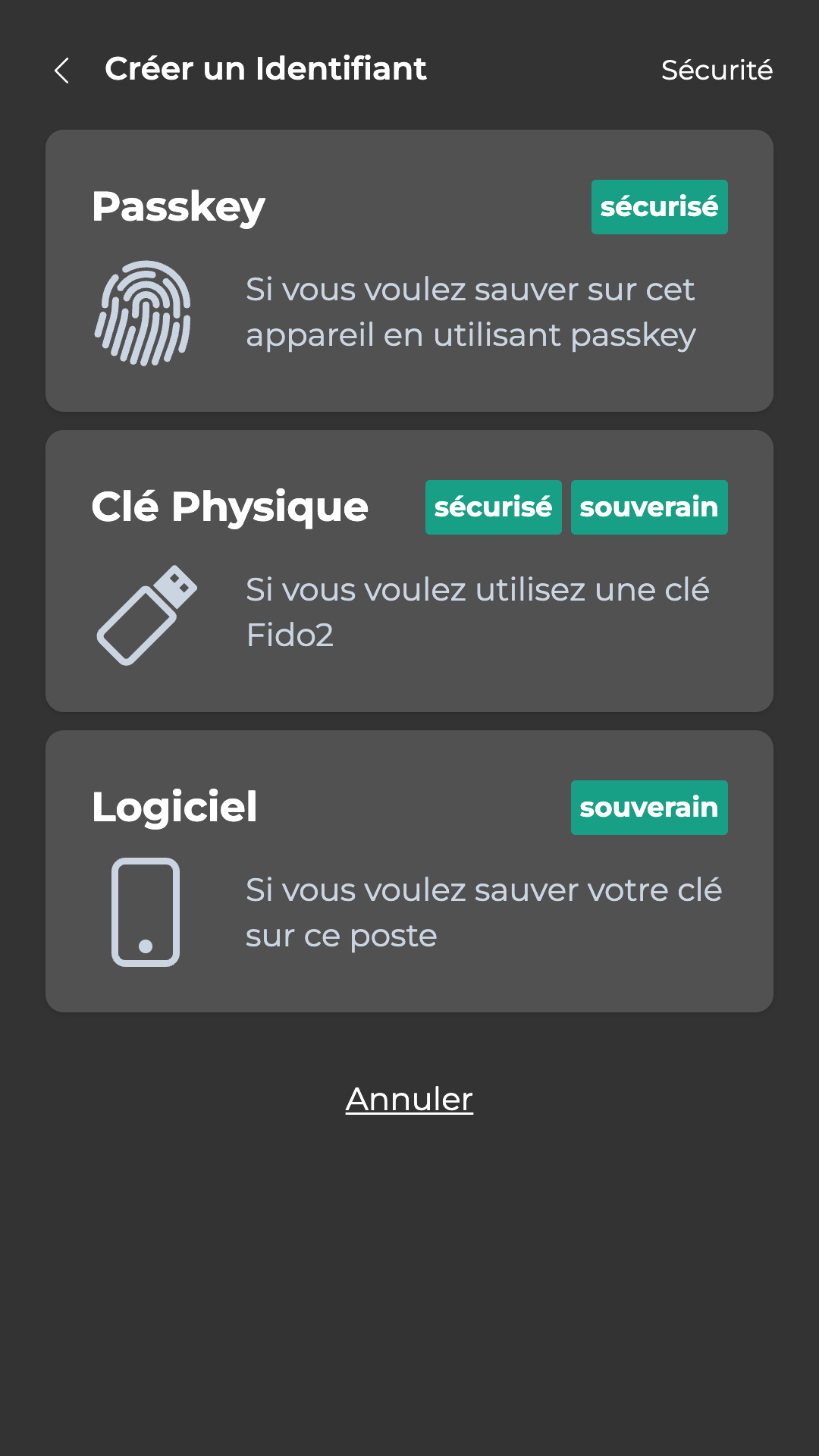This screenshot has height=1456, width=819.
Task: Click the Annuler link
Action: 409,1099
